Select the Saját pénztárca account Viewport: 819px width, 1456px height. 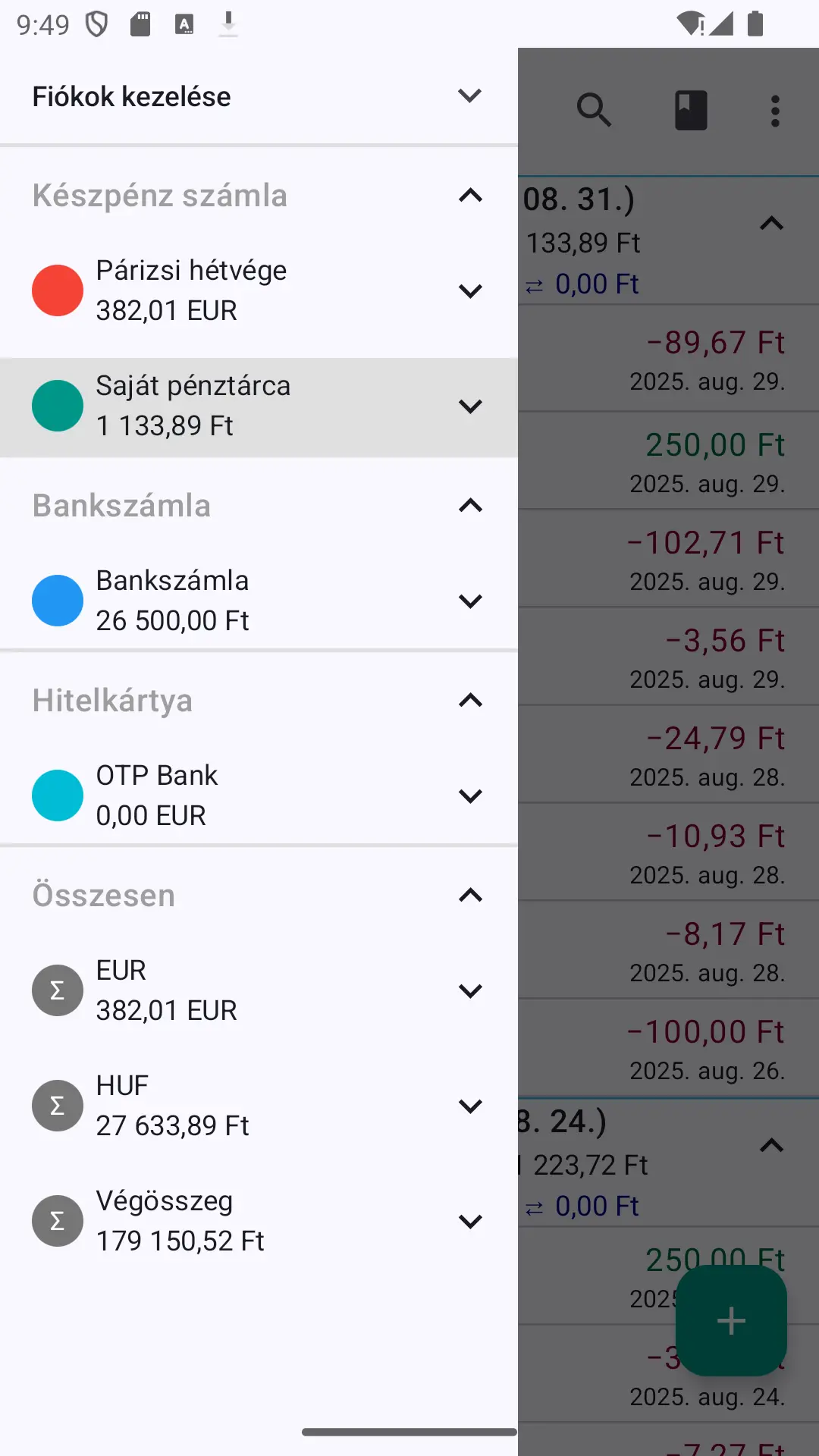click(x=227, y=406)
